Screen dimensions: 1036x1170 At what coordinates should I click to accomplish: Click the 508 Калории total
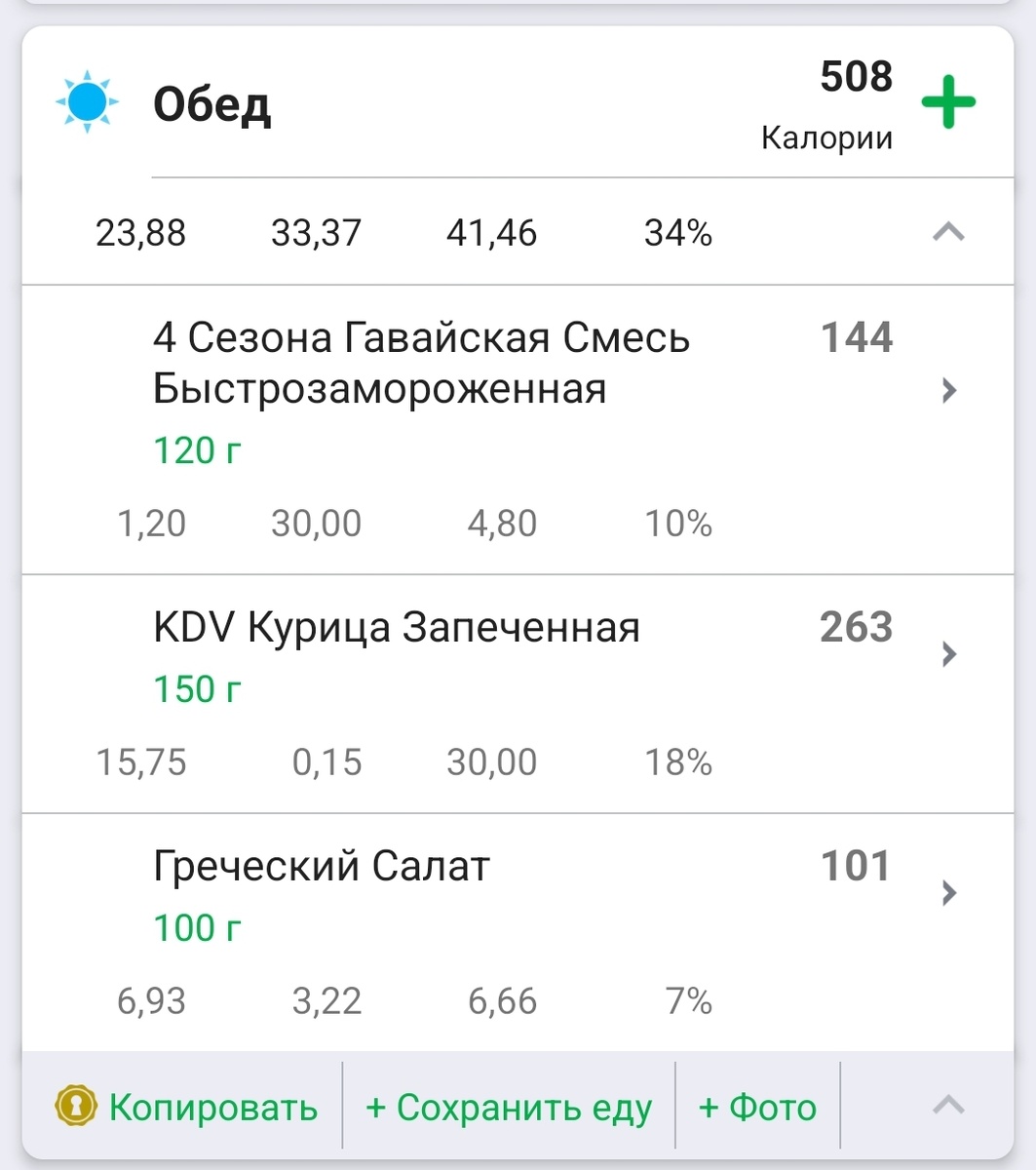coord(856,102)
